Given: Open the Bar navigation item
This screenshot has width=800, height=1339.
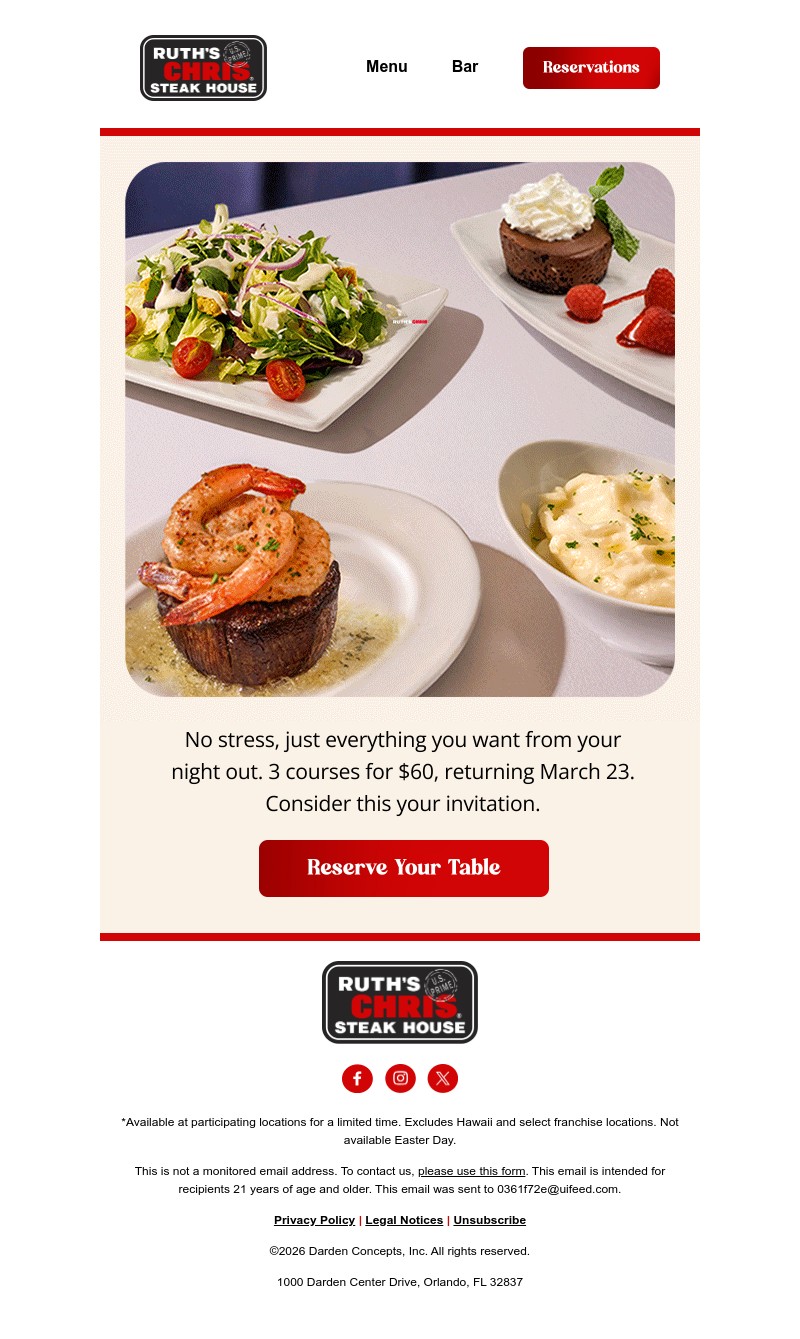Looking at the screenshot, I should tap(465, 67).
